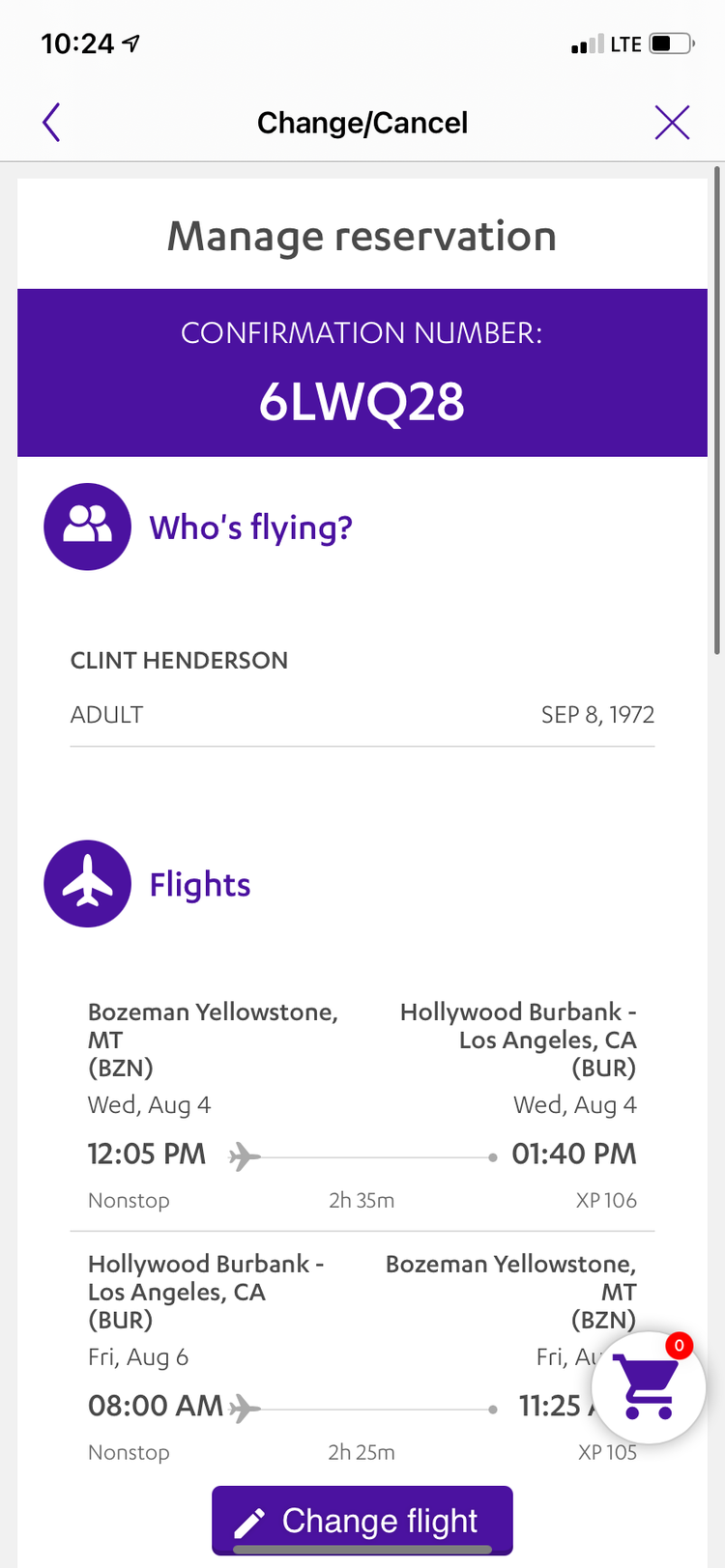The image size is (725, 1568).
Task: Tap the airplane glyph on the BUR-BZN flight
Action: click(243, 1408)
